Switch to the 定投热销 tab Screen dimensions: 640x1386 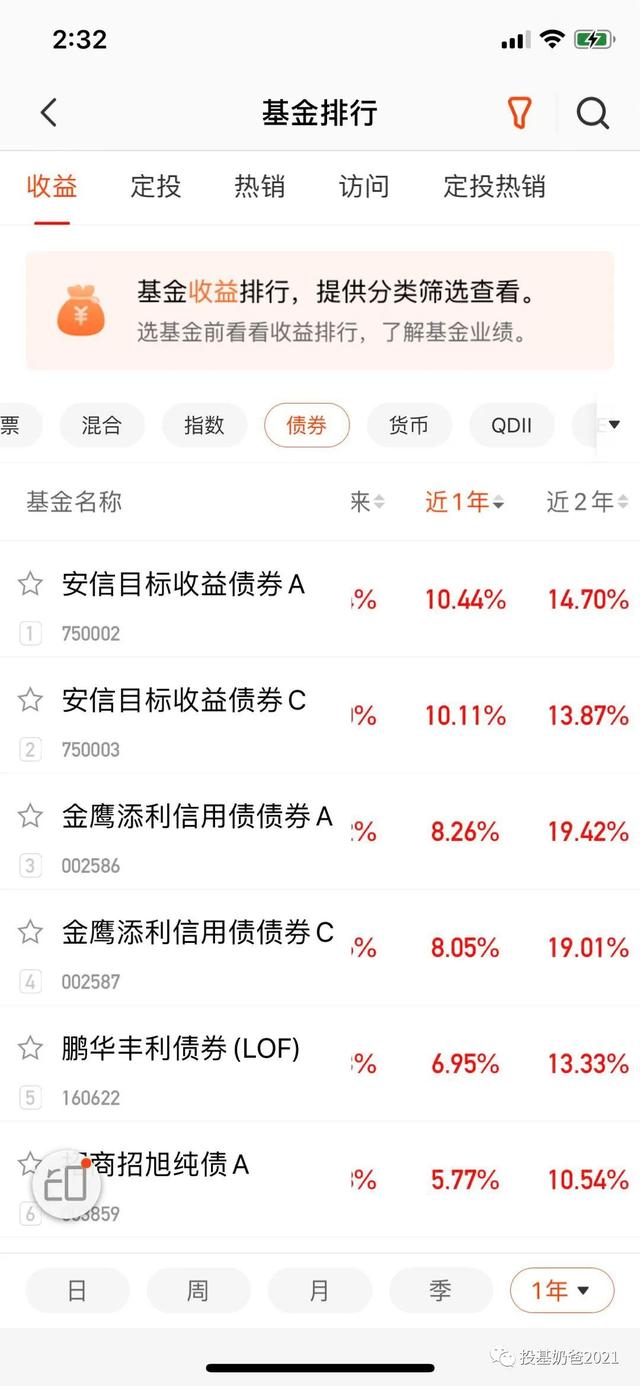(494, 186)
